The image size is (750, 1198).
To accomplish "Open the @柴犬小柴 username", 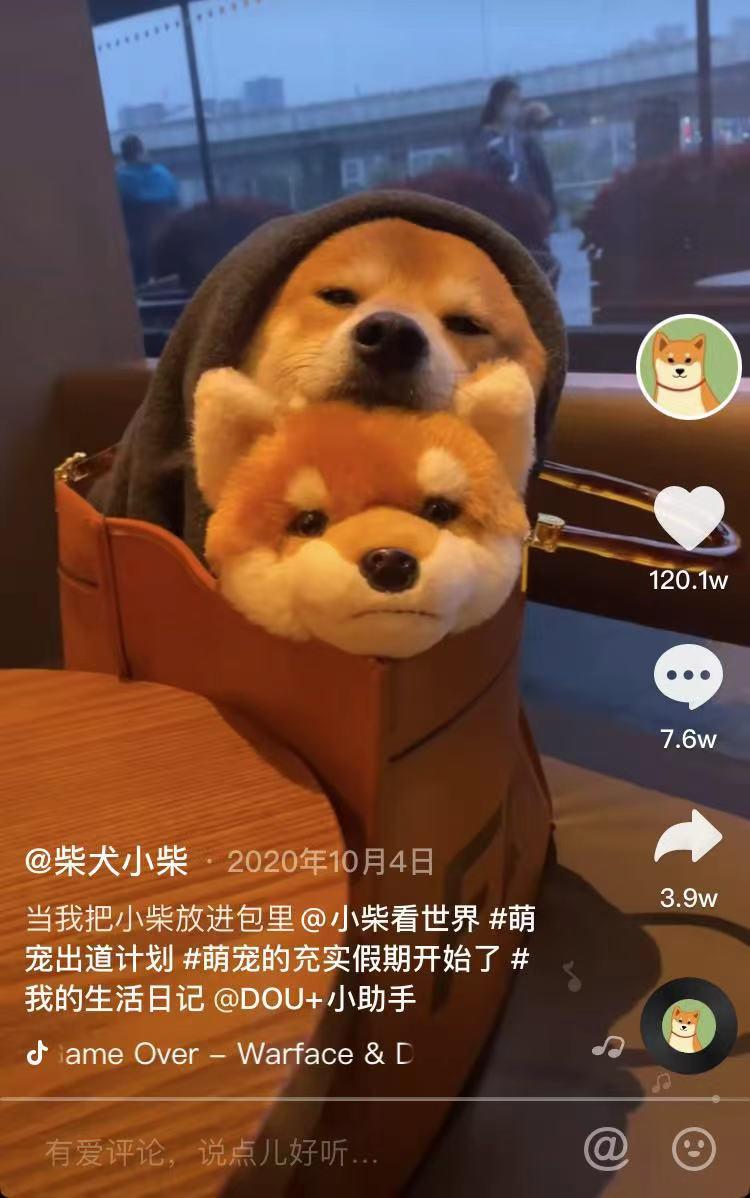I will coord(106,861).
